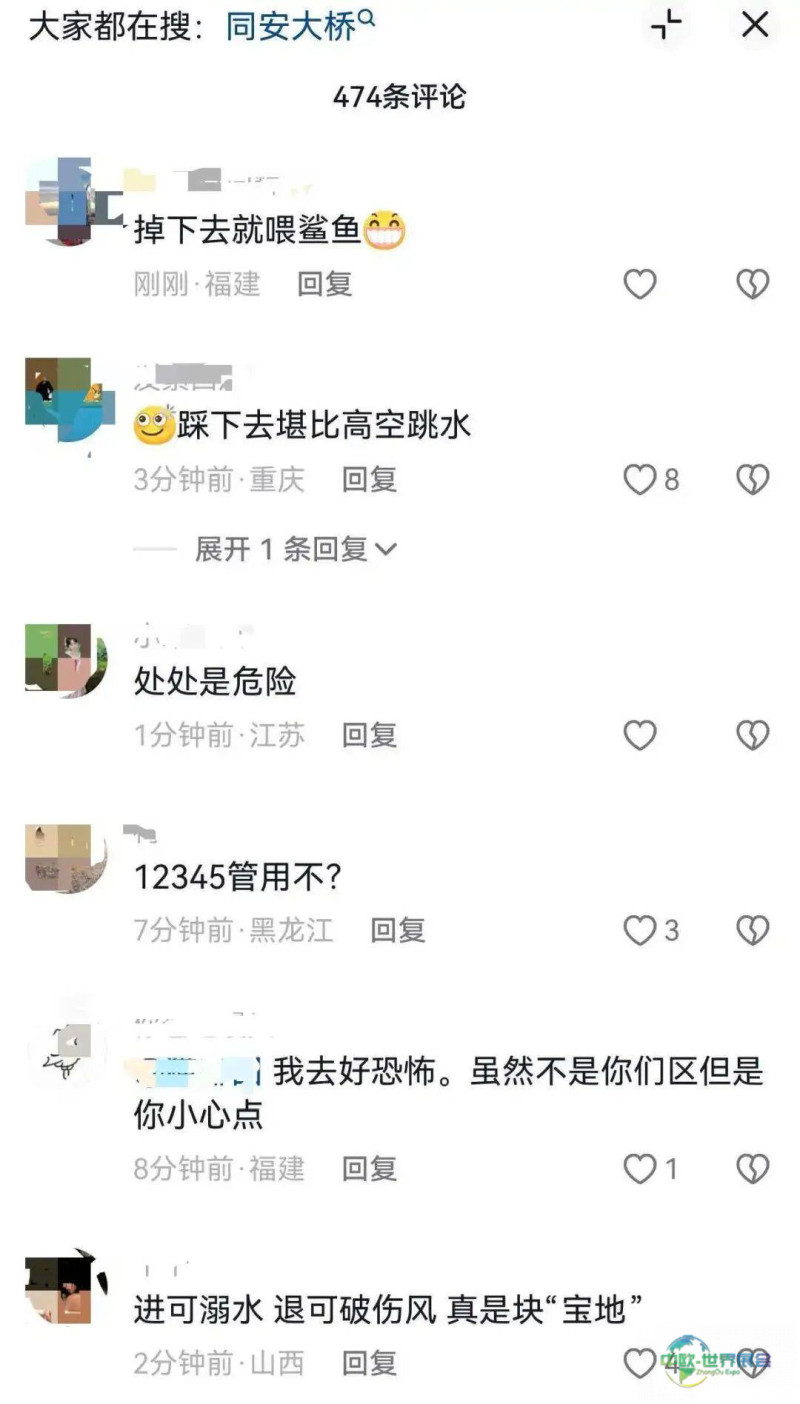Like the comment 掉下去就喂鲨鱼
This screenshot has width=800, height=1404.
tap(640, 285)
